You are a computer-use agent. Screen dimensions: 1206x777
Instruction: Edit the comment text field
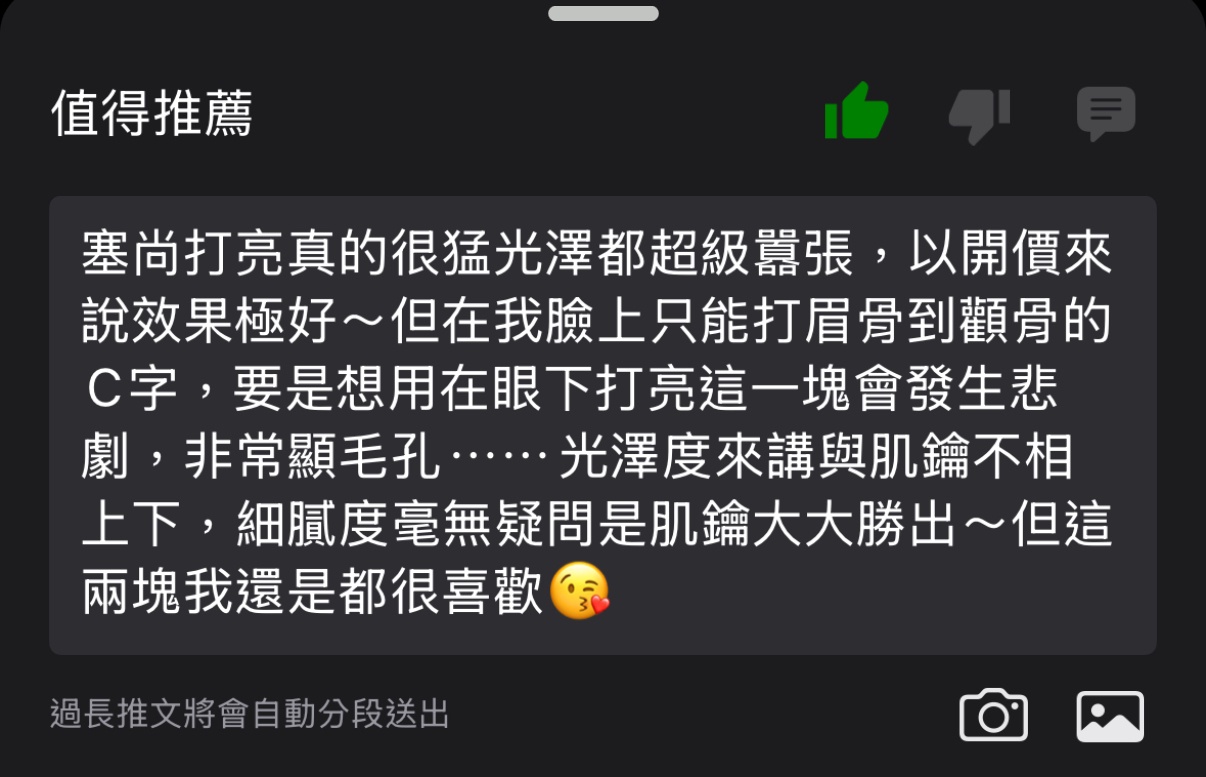[602, 425]
